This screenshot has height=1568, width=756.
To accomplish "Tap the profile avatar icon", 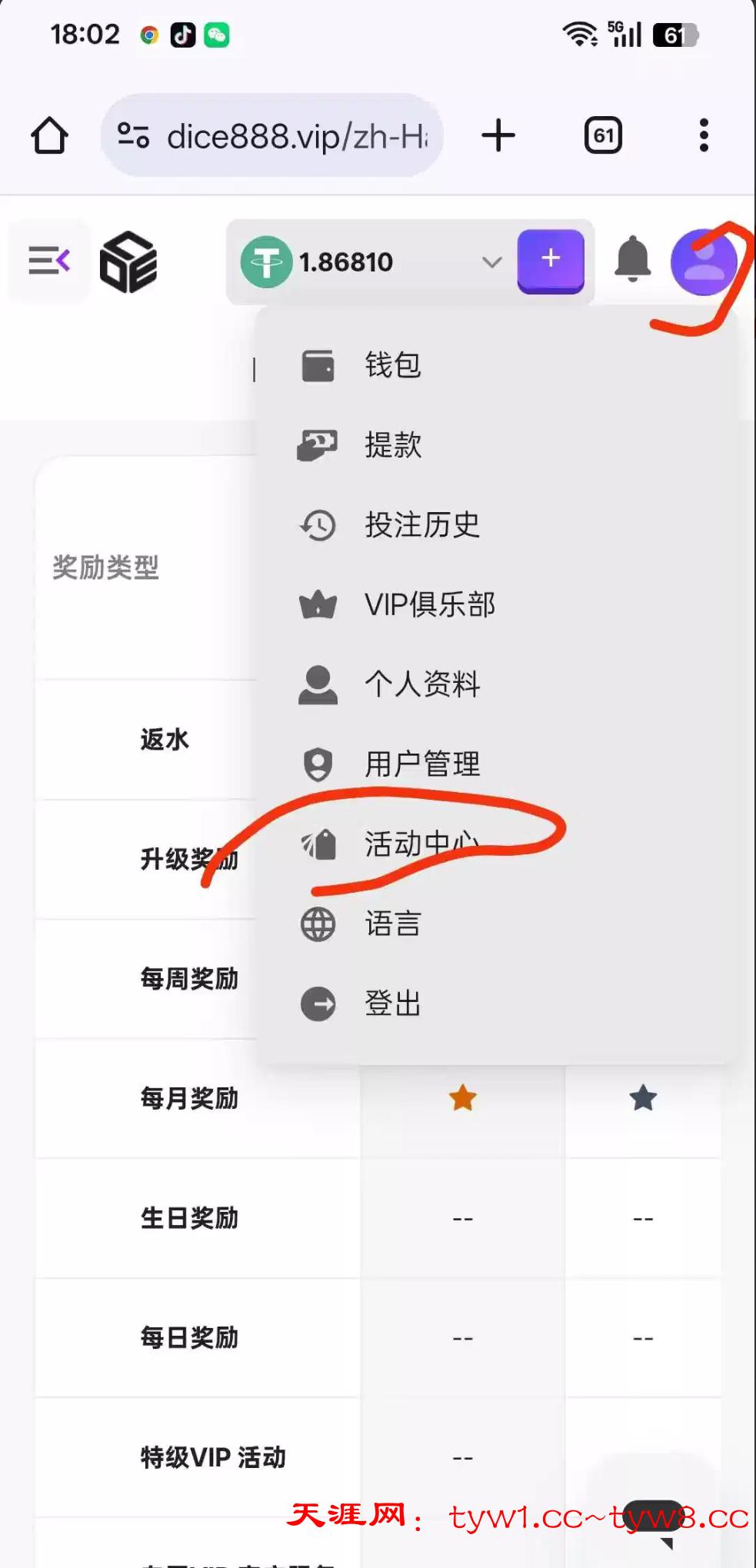I will (703, 262).
